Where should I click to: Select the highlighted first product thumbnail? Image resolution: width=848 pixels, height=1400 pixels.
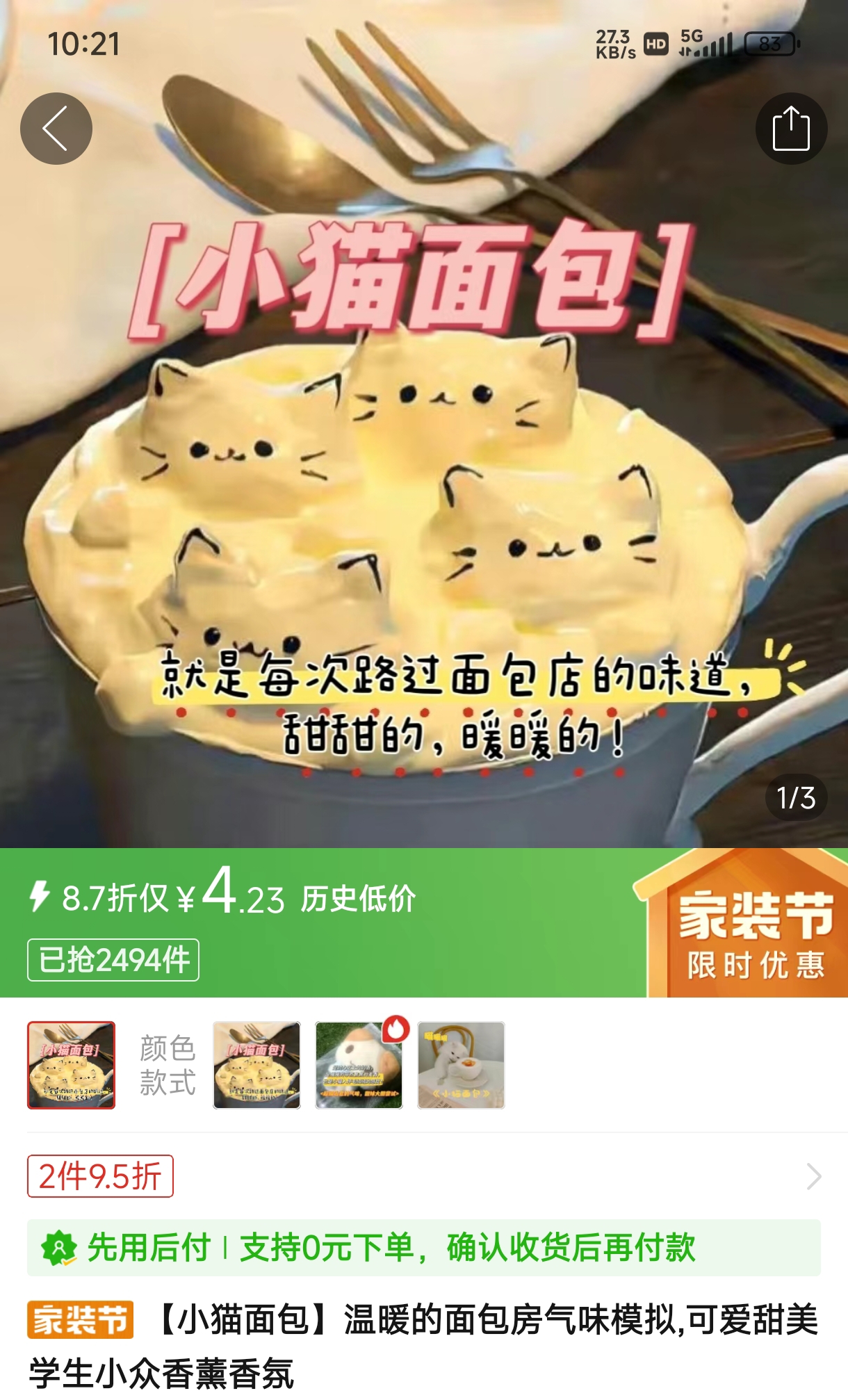point(71,1064)
